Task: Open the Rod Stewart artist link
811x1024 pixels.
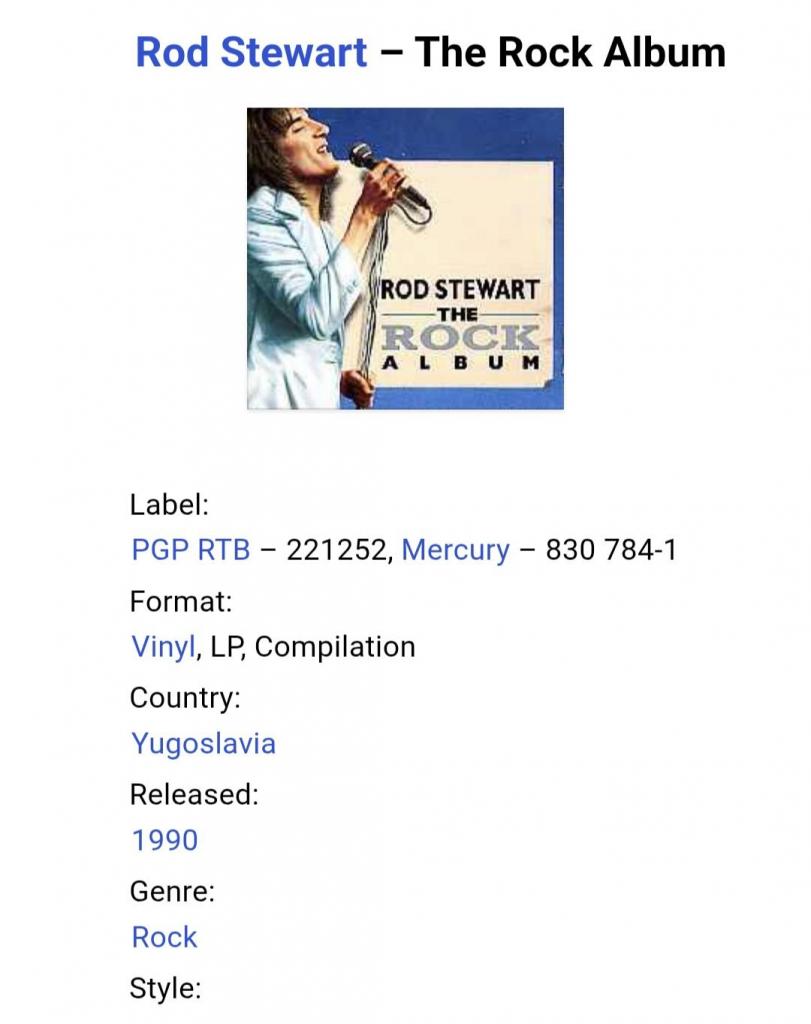Action: 251,51
